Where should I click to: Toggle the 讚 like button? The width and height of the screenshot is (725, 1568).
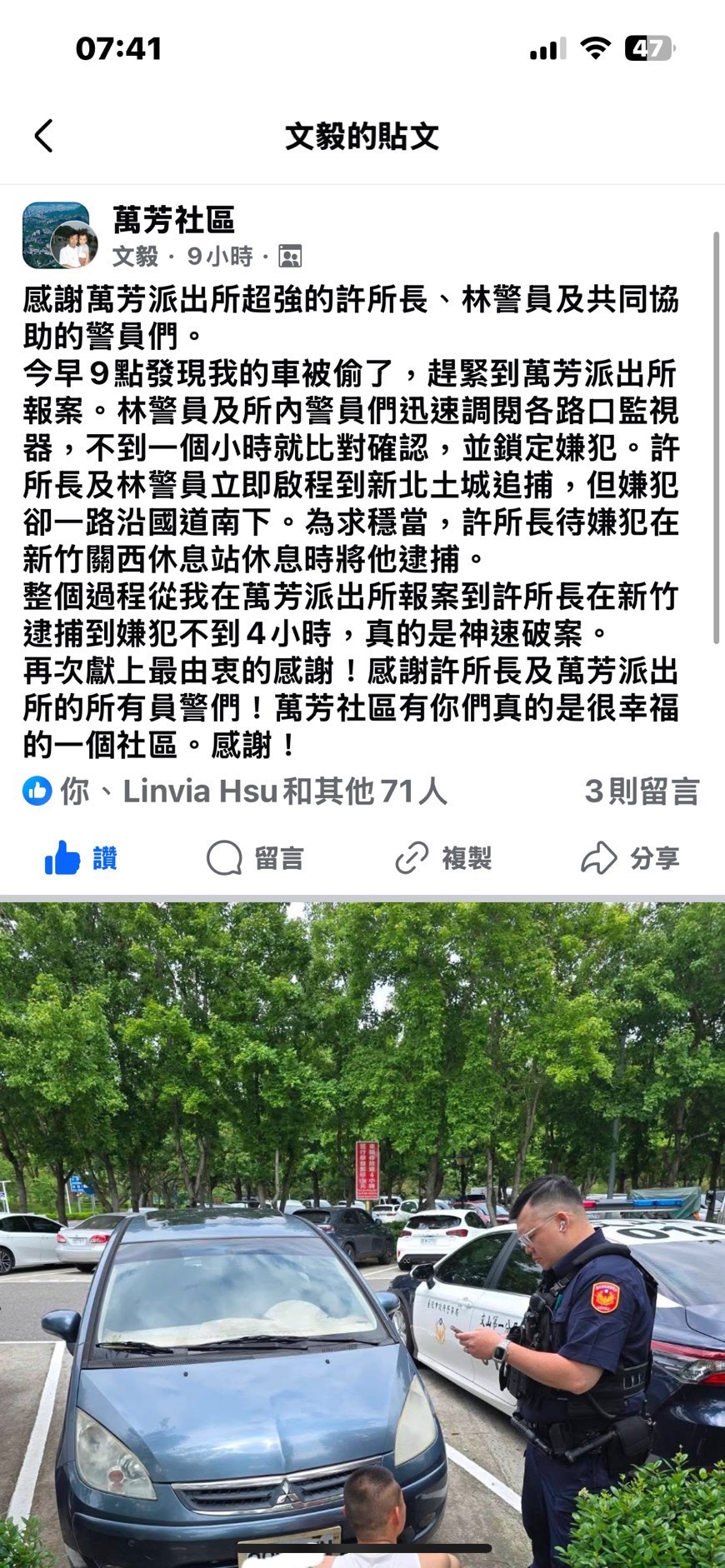(81, 857)
